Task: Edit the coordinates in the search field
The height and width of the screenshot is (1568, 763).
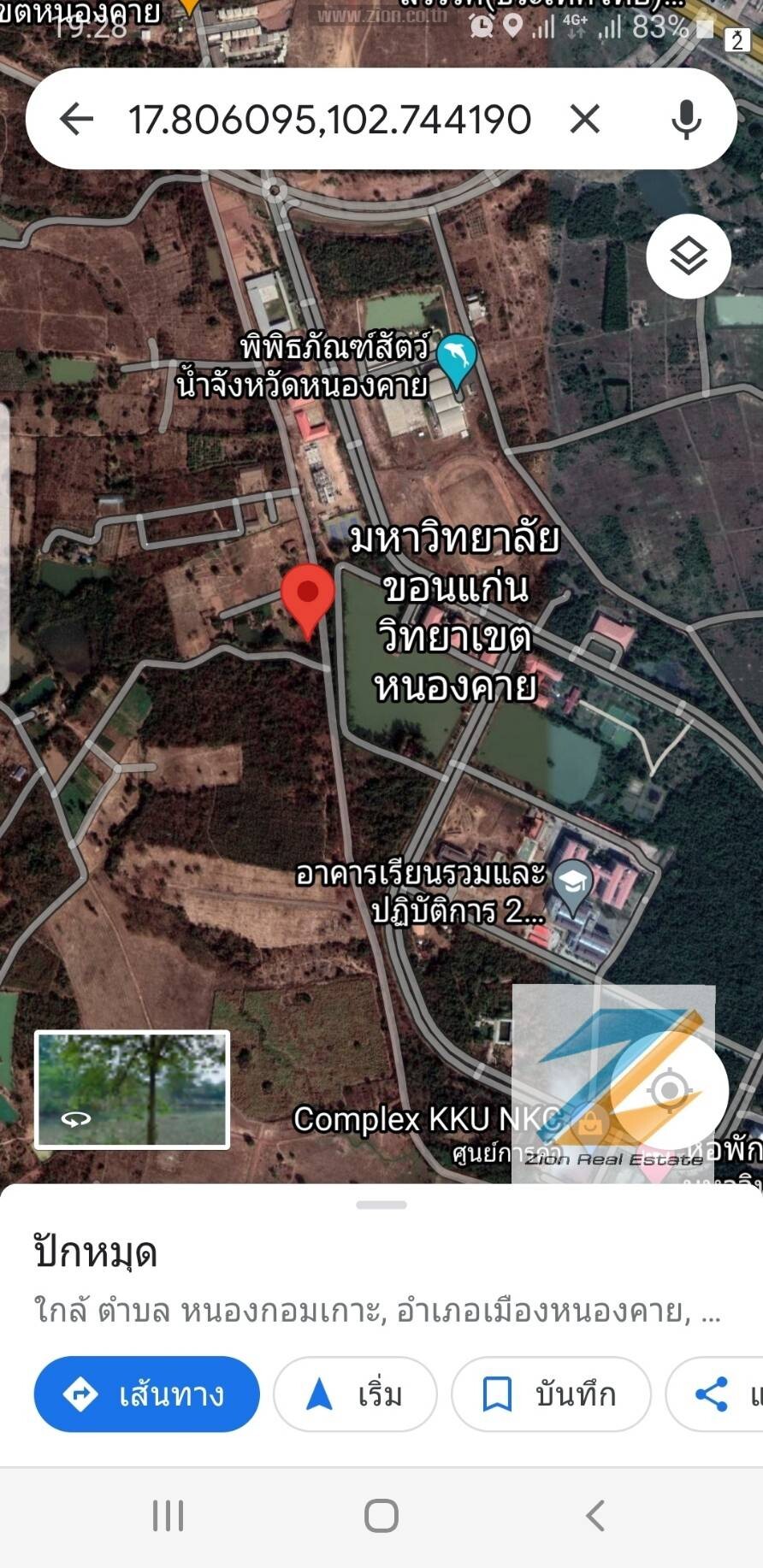Action: (x=330, y=119)
